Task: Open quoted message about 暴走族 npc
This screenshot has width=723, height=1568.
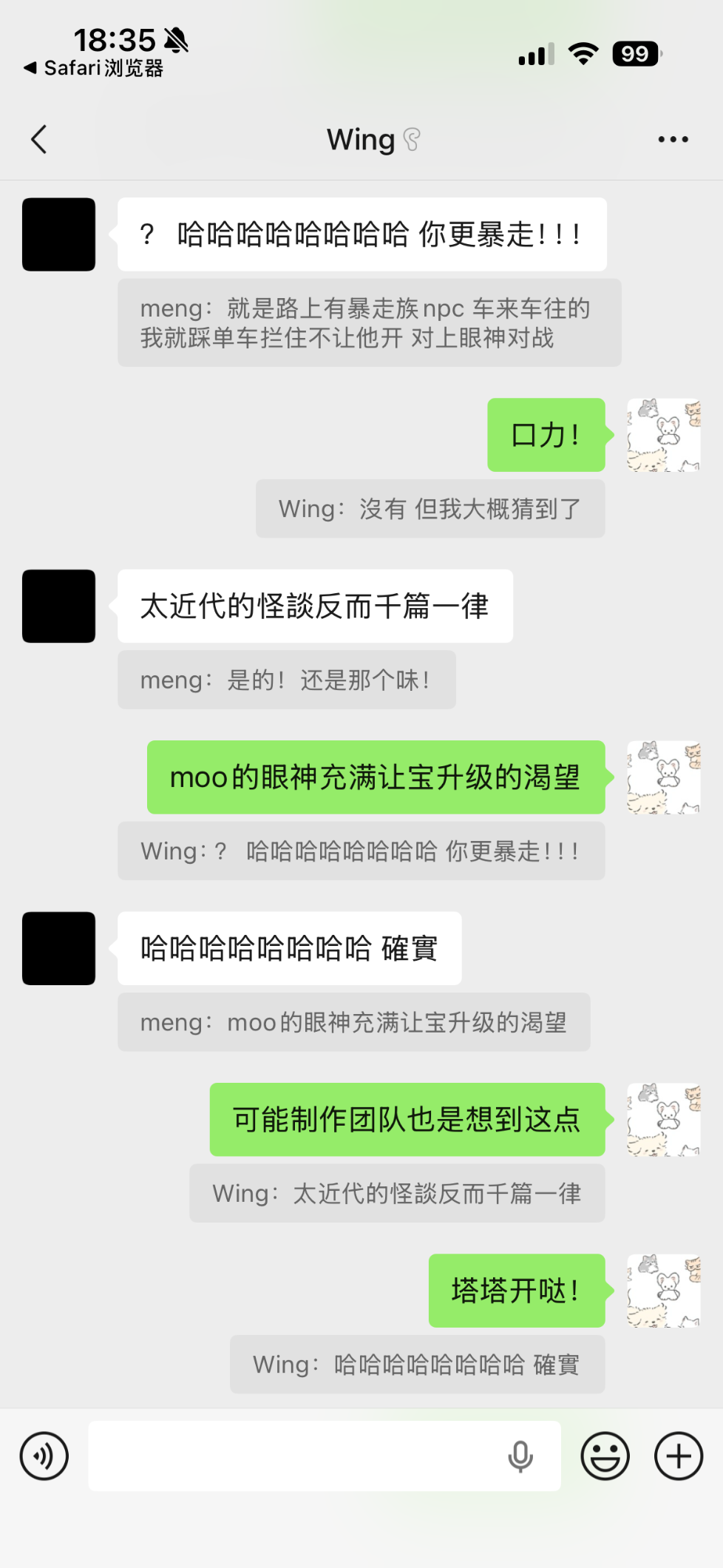Action: tap(369, 322)
